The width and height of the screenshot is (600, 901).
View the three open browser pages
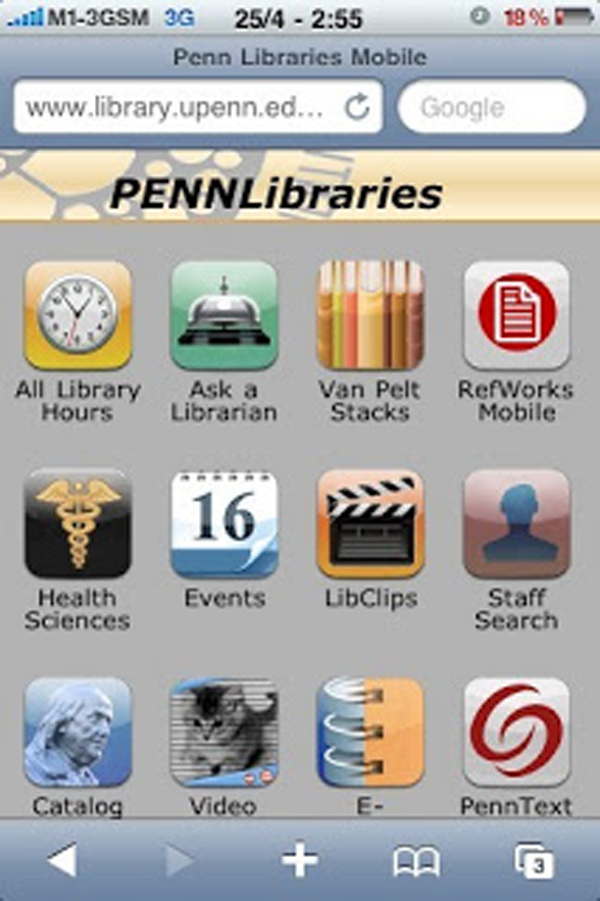(x=534, y=860)
